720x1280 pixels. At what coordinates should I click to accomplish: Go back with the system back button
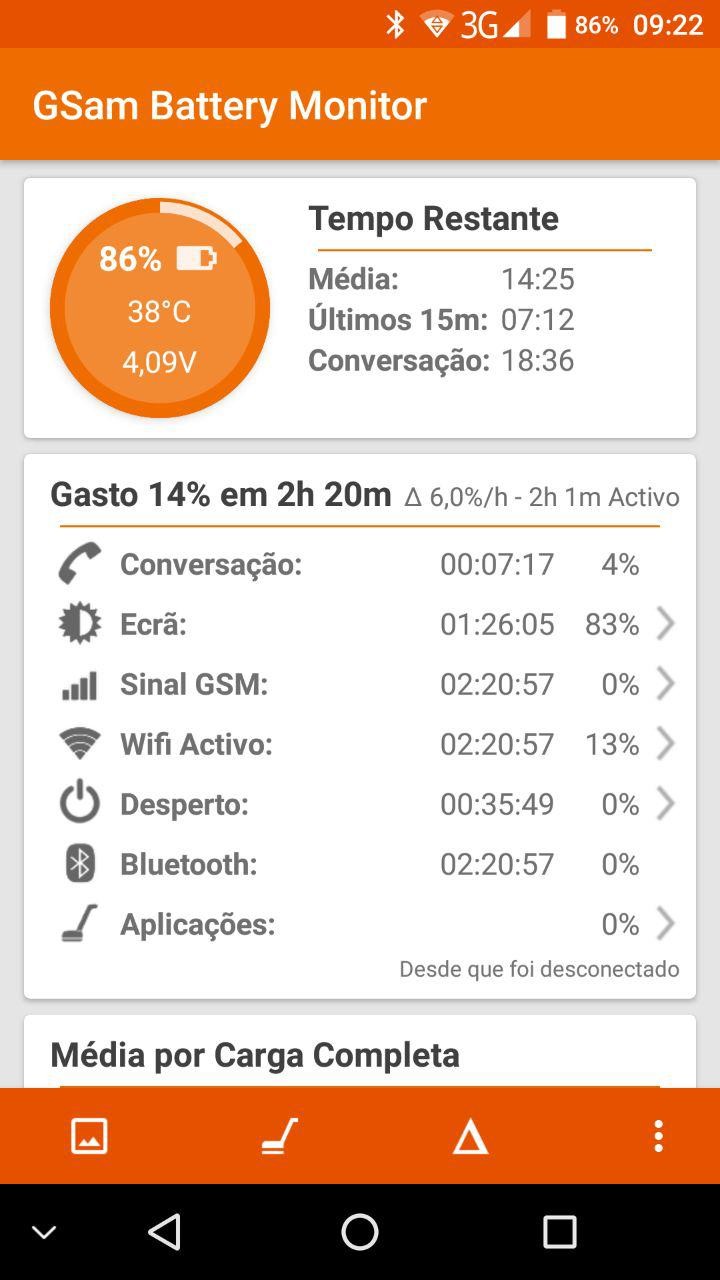pos(164,1232)
